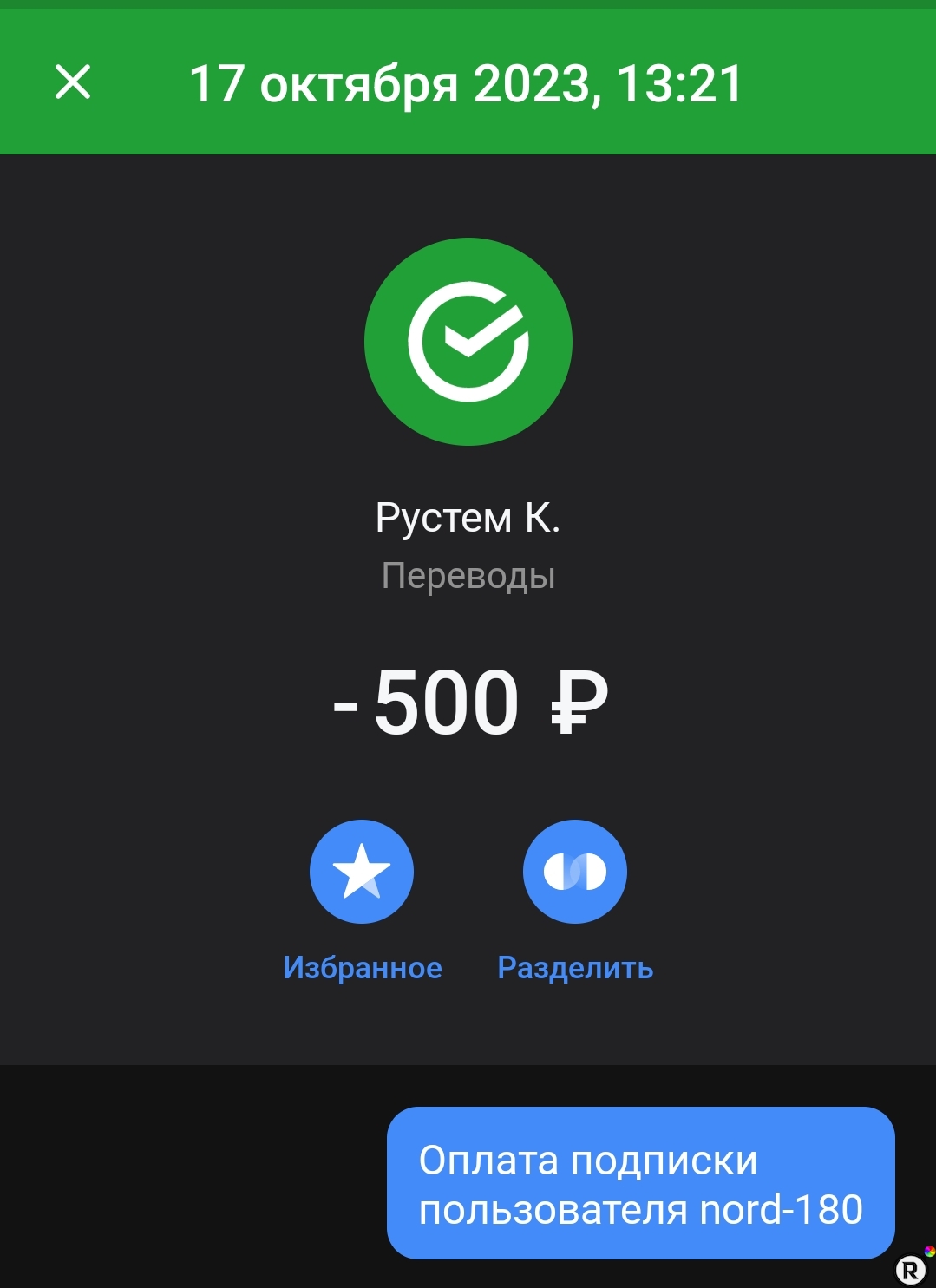The image size is (936, 1288).
Task: Tap Разделить to split the payment
Action: coord(574,872)
